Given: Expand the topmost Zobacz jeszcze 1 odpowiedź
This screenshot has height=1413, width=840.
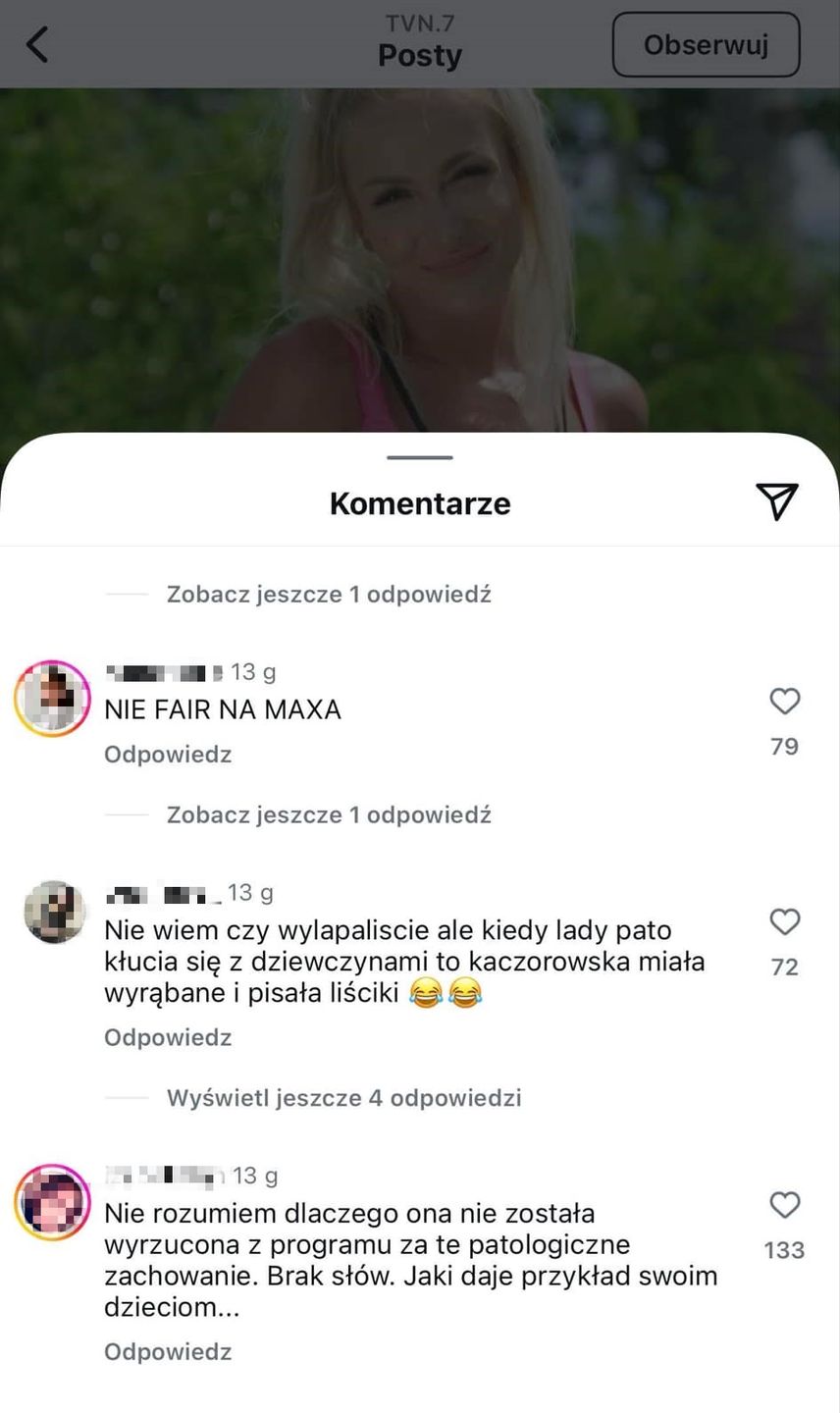Looking at the screenshot, I should pos(328,594).
